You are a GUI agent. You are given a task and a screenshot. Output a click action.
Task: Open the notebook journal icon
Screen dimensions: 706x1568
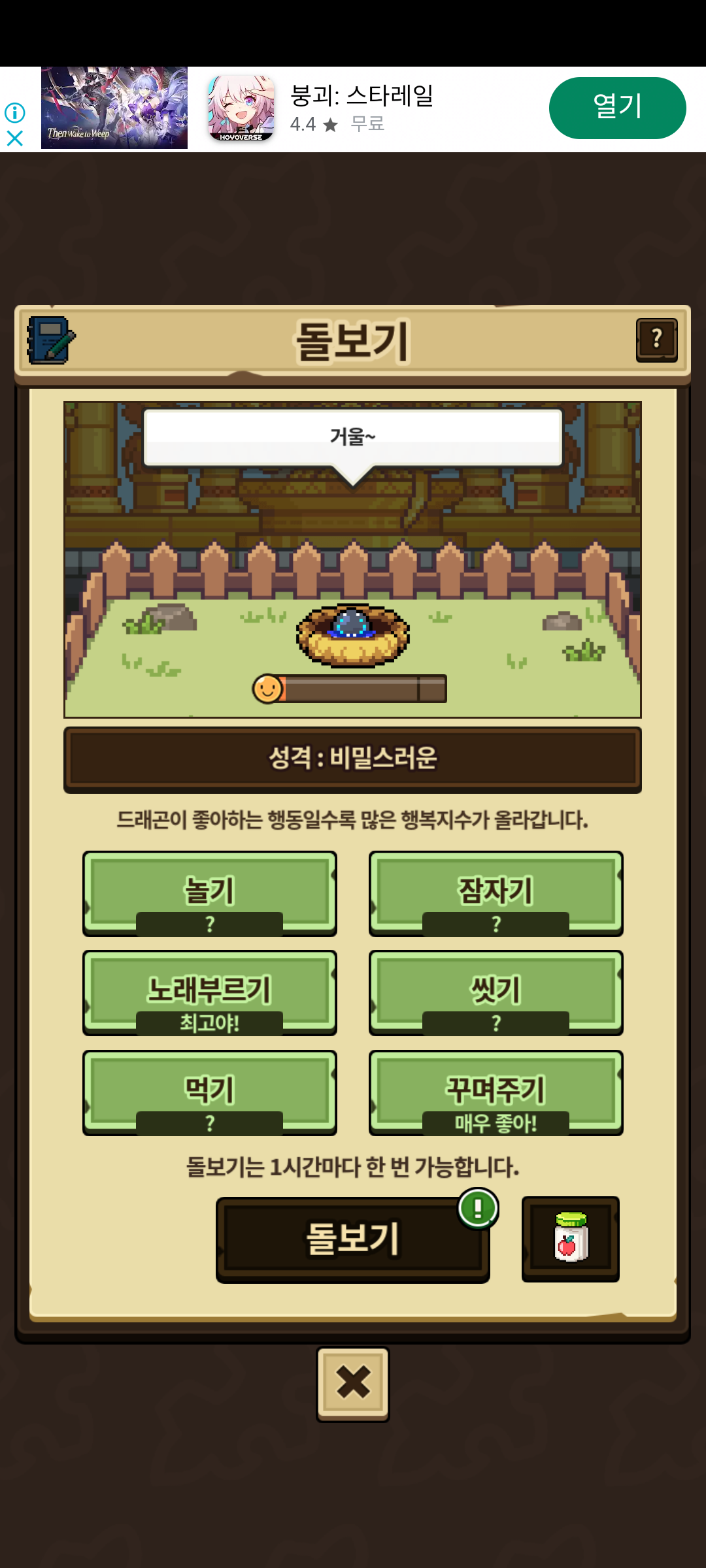coord(51,340)
